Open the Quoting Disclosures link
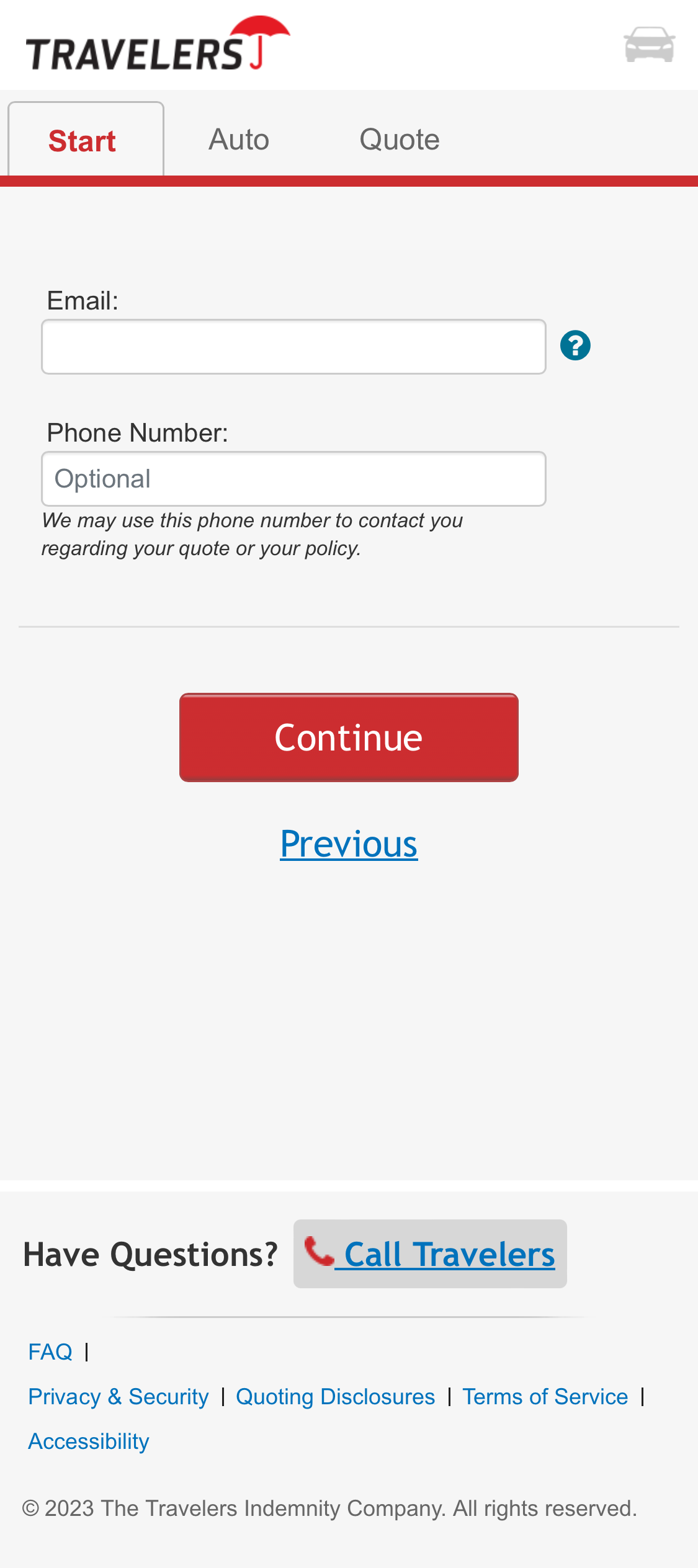Viewport: 698px width, 1568px height. click(x=335, y=1397)
